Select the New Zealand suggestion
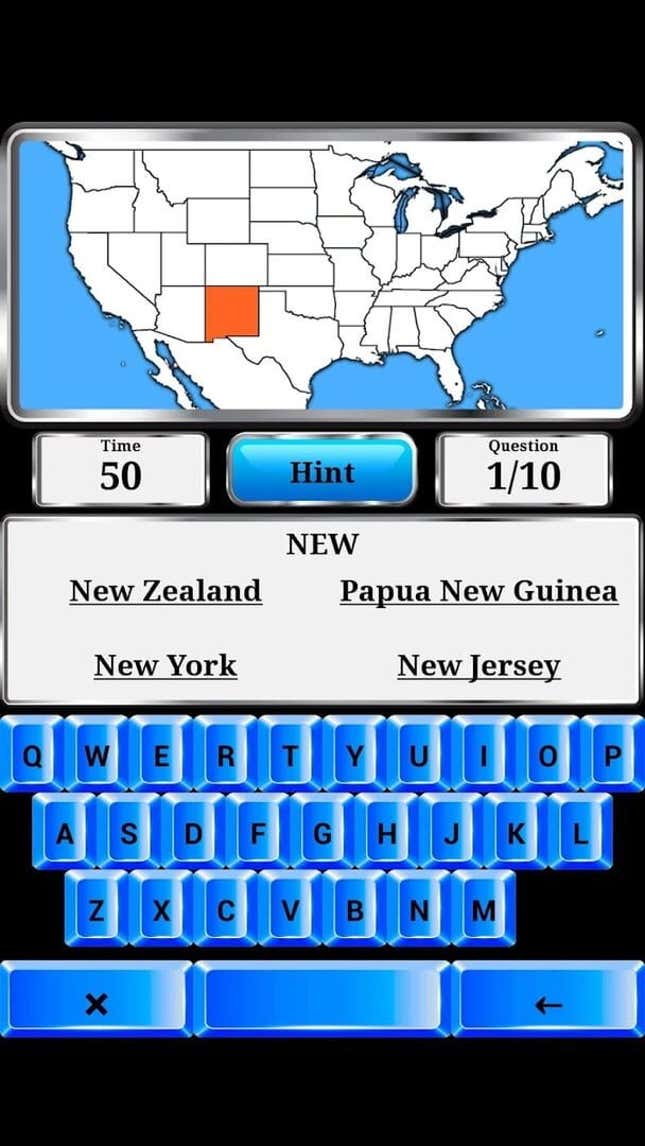The height and width of the screenshot is (1146, 645). 166,591
